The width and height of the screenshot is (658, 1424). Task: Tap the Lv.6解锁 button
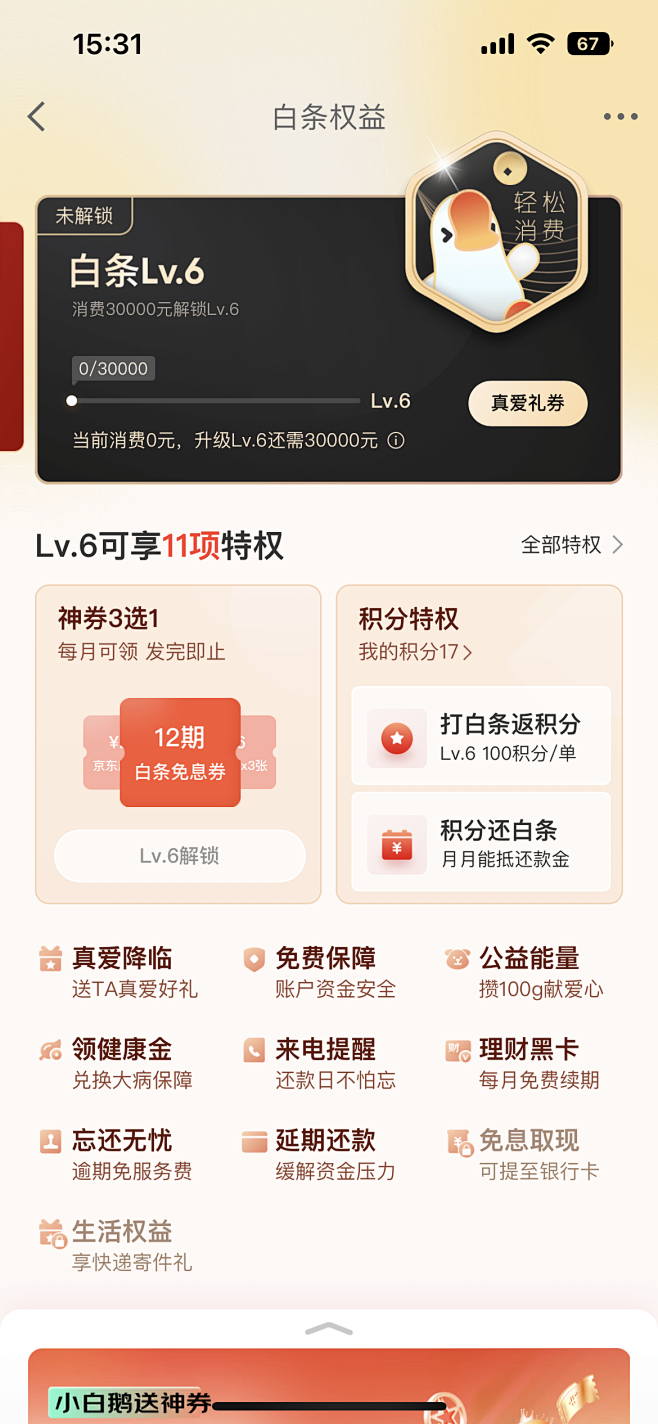point(179,856)
